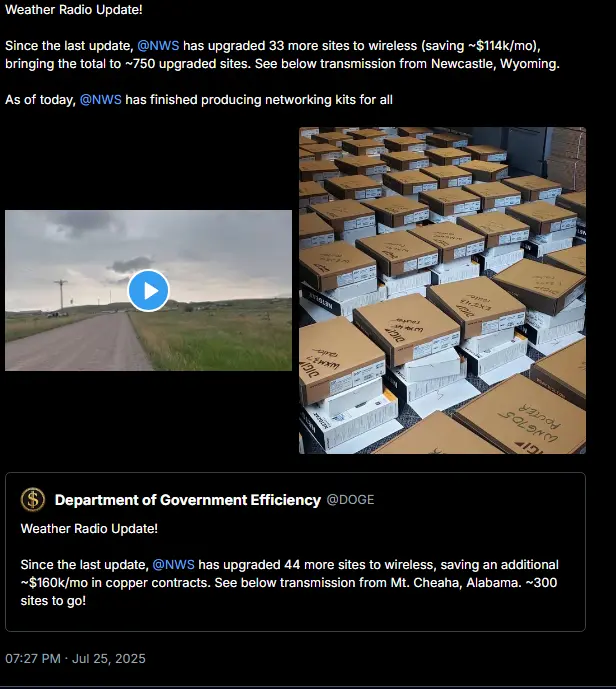
Task: Open the @NWS mention after "As of today"
Action: coord(100,99)
